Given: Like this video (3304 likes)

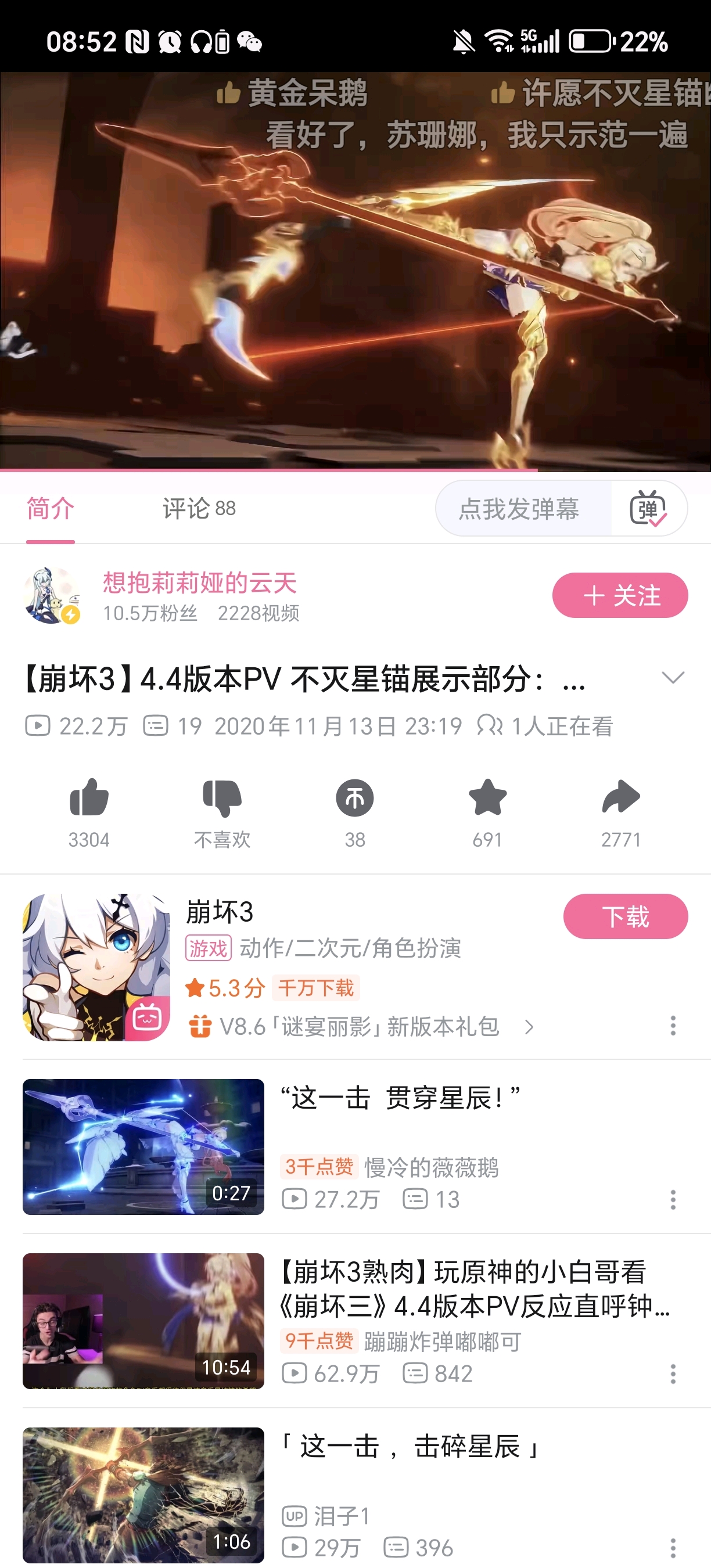Looking at the screenshot, I should pyautogui.click(x=89, y=797).
